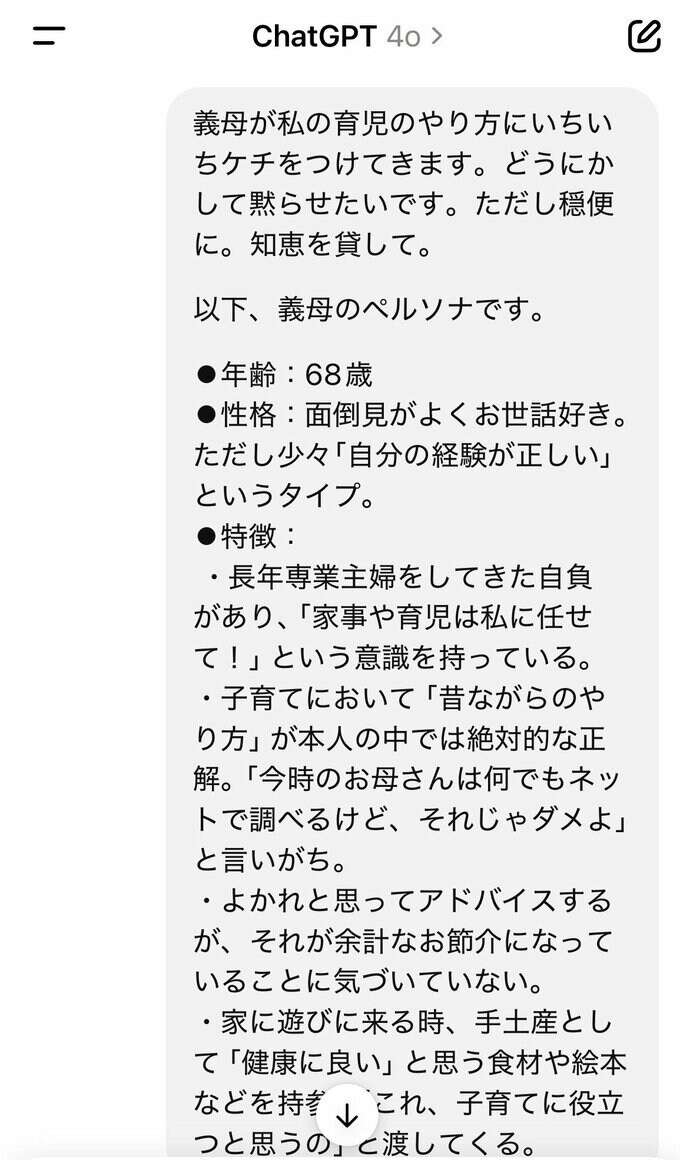Open the sidebar menu
The height and width of the screenshot is (1160, 680).
pos(48,37)
